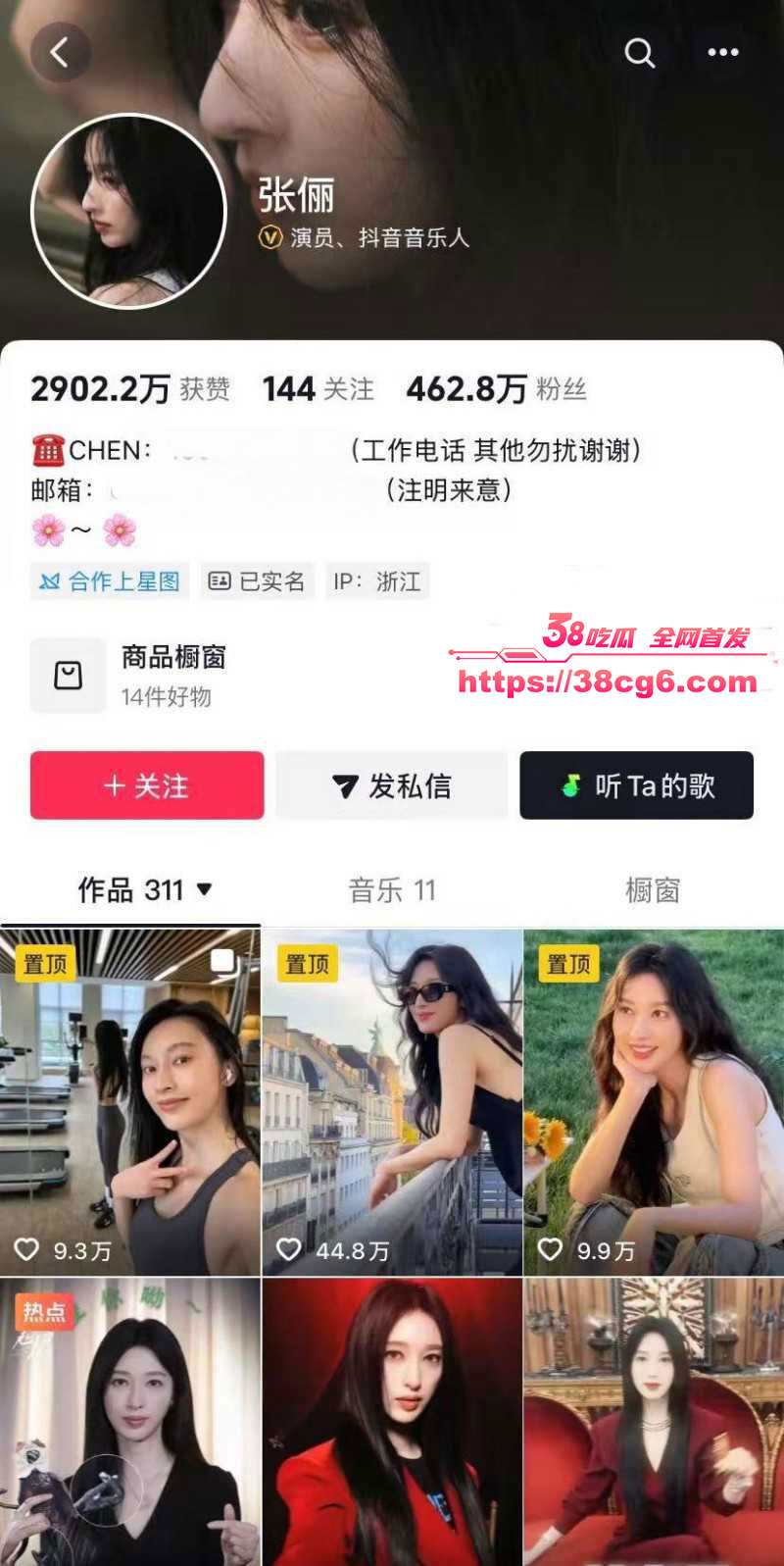Open the video tagged 热点

coord(129,1422)
